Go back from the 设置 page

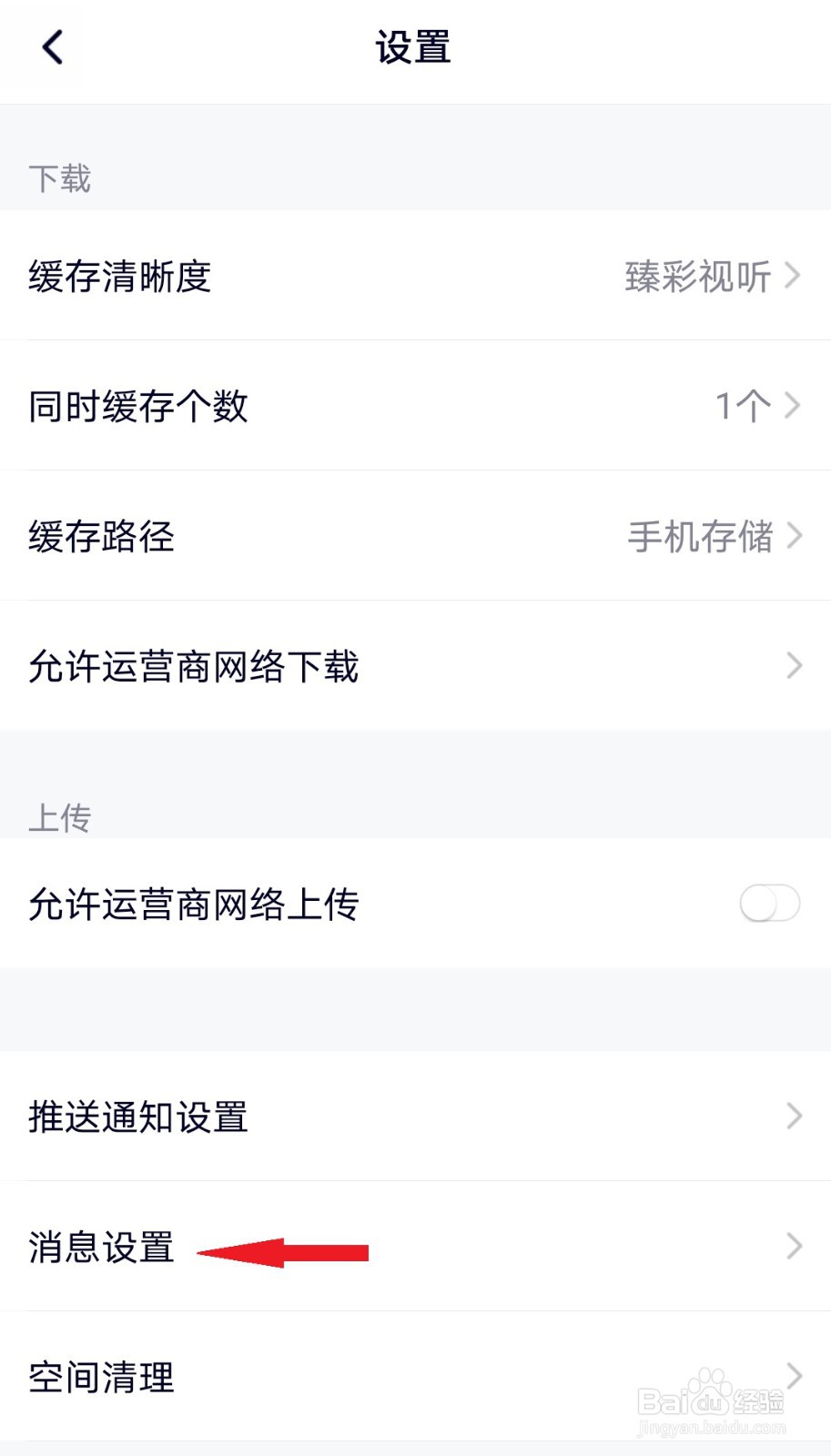(x=53, y=47)
